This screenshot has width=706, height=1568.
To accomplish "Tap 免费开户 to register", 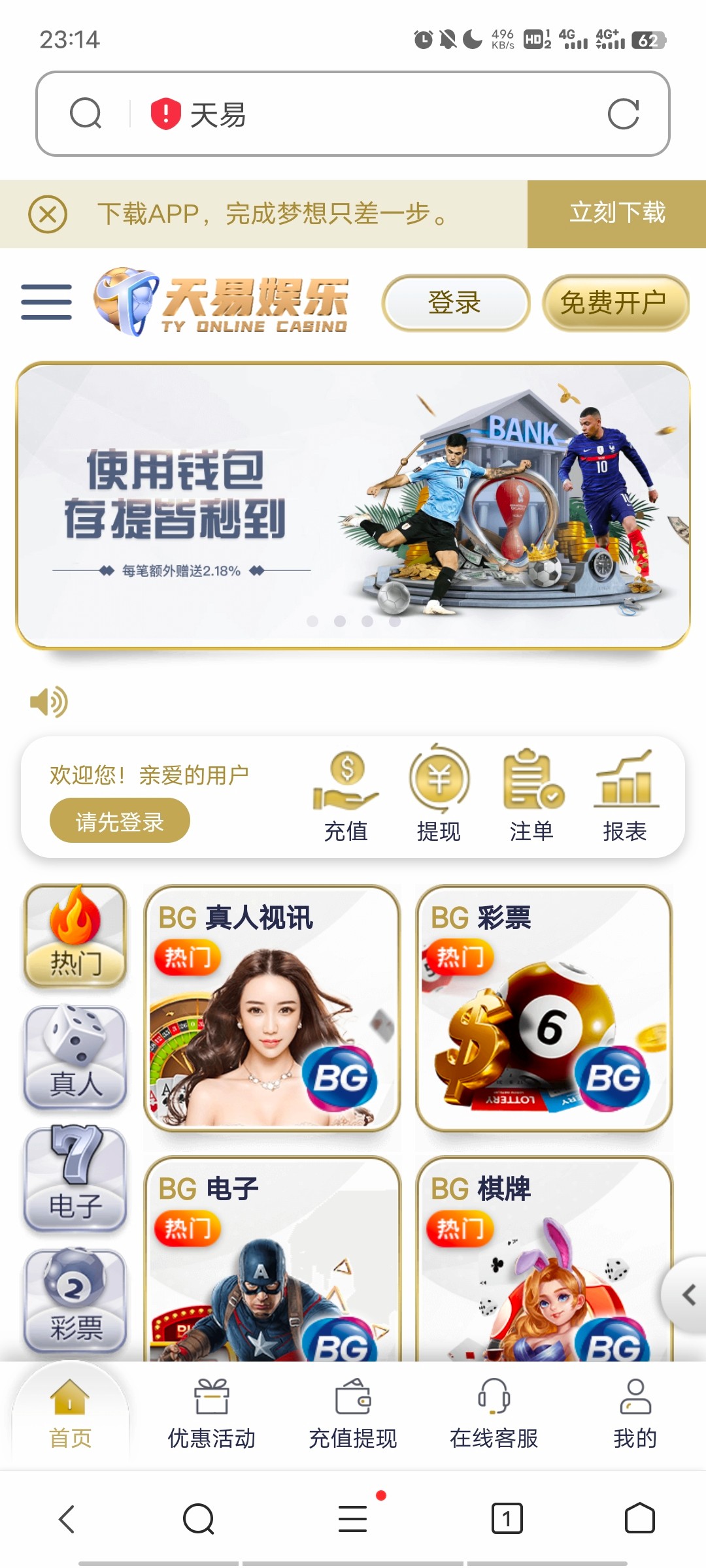I will tap(614, 303).
